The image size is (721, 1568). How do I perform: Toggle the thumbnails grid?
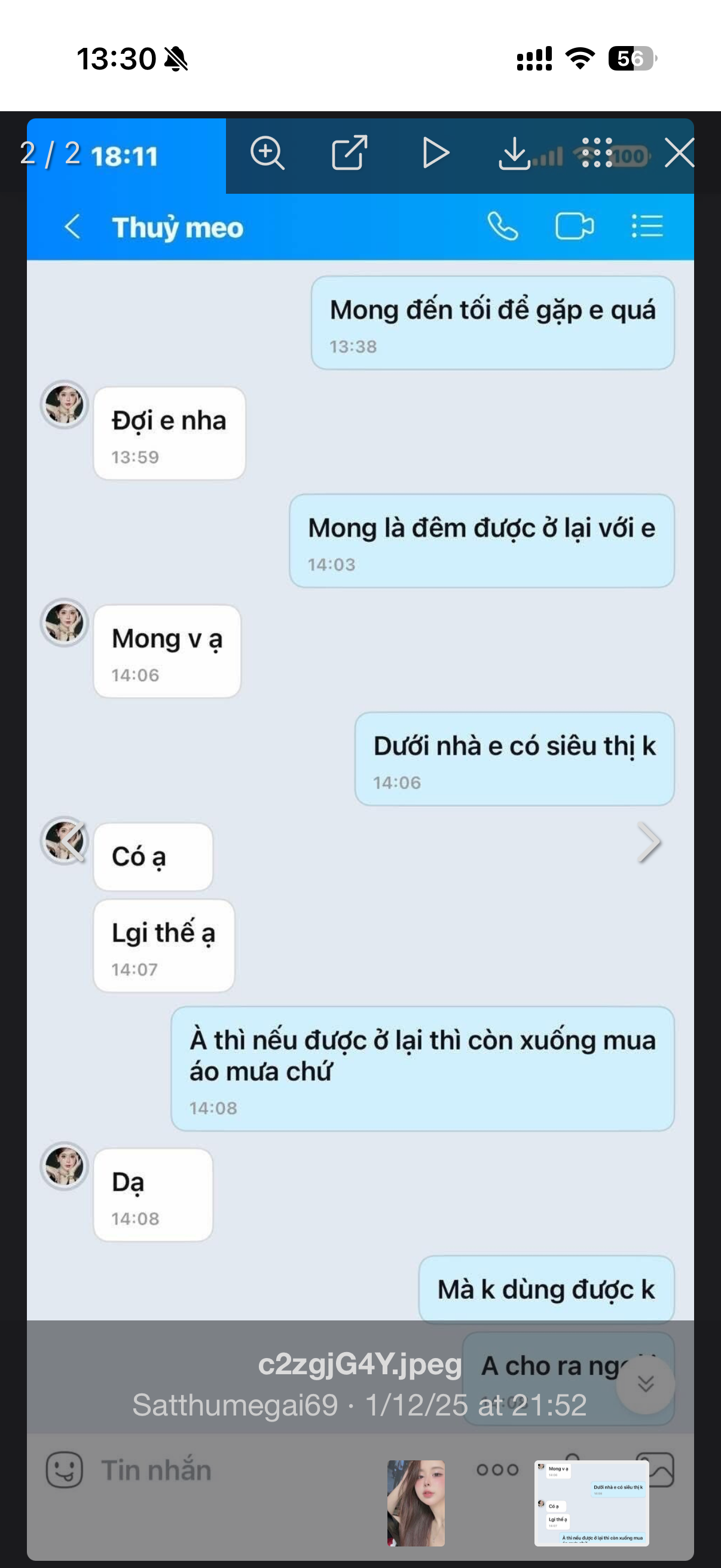[x=596, y=152]
